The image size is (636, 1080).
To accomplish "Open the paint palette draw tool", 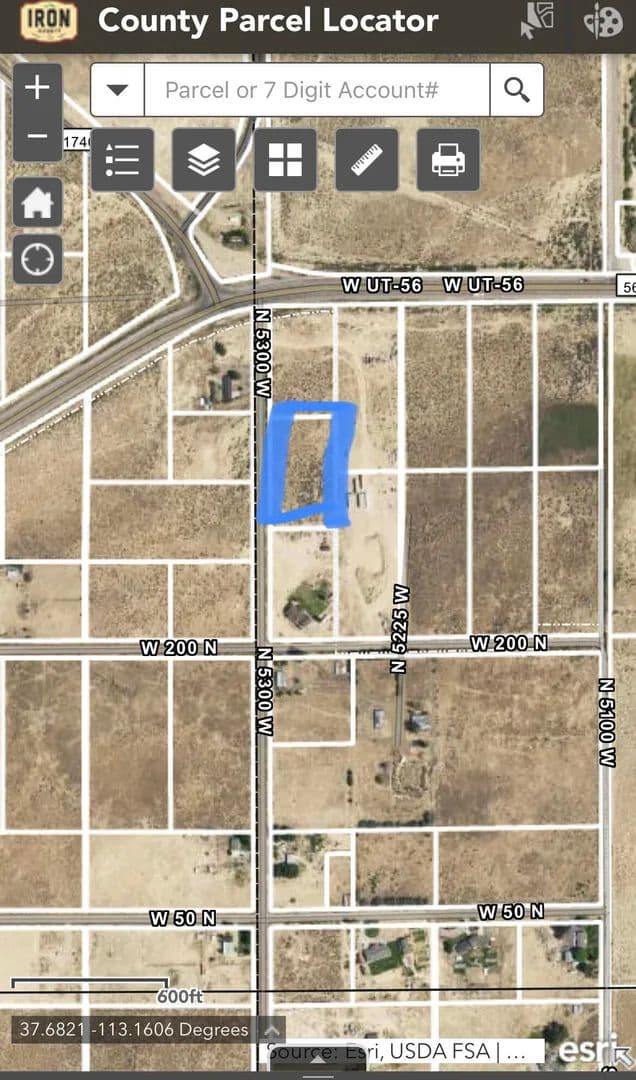I will (602, 20).
